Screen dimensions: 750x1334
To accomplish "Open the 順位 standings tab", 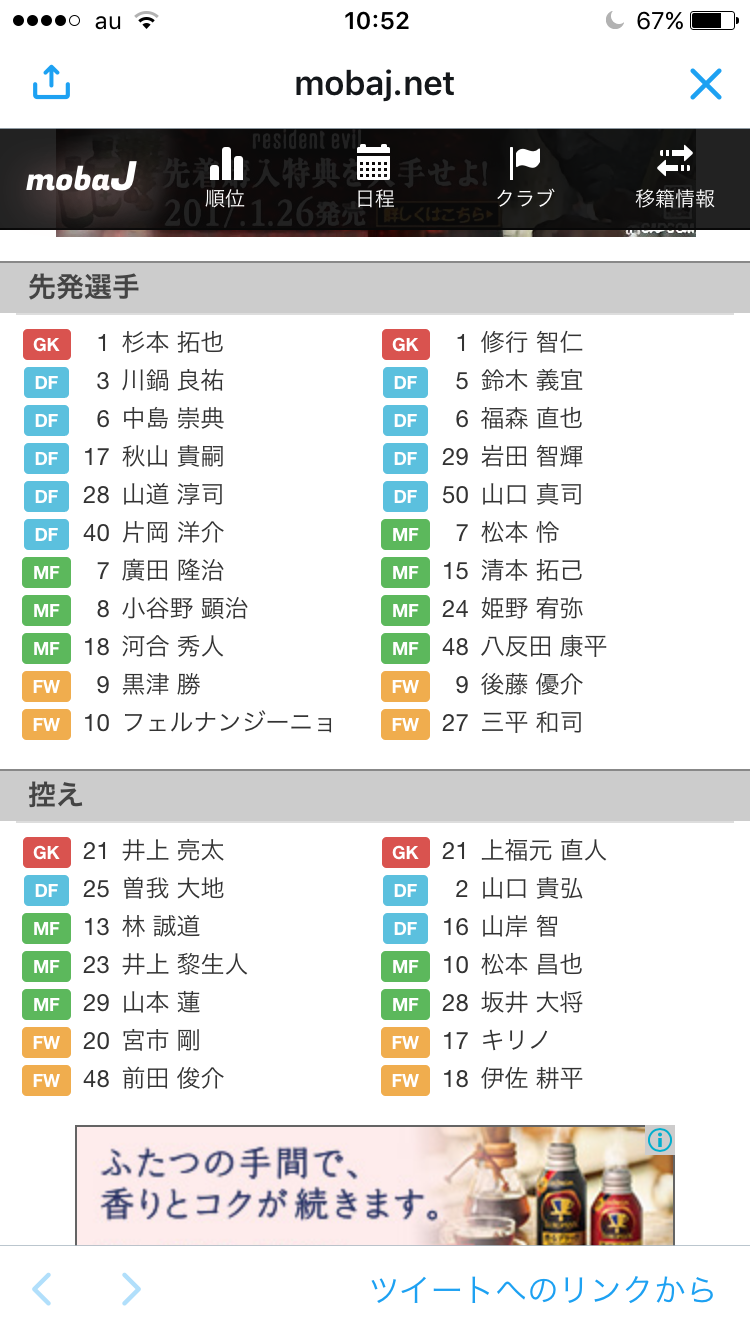I will coord(225,179).
